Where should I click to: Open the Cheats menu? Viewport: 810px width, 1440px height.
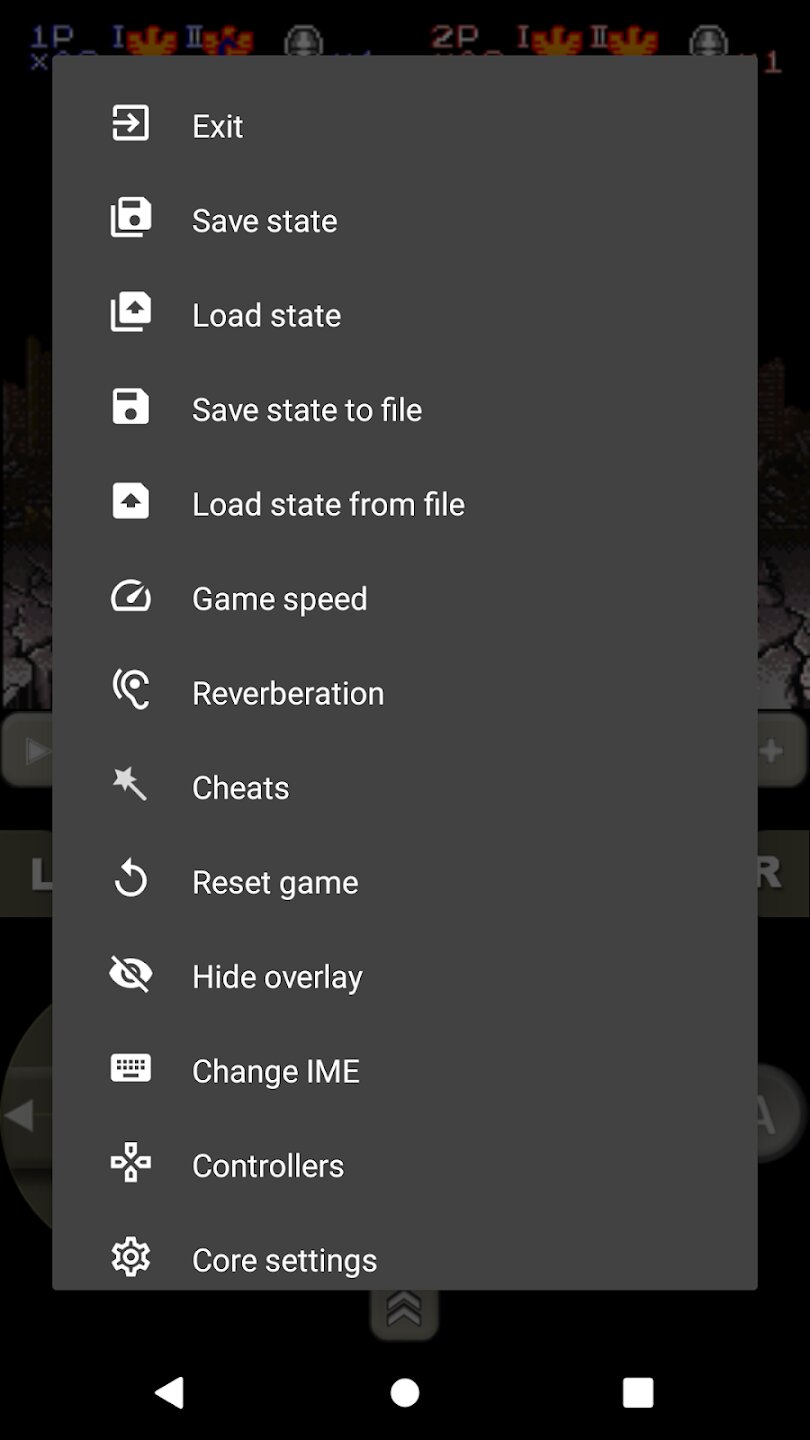(240, 788)
